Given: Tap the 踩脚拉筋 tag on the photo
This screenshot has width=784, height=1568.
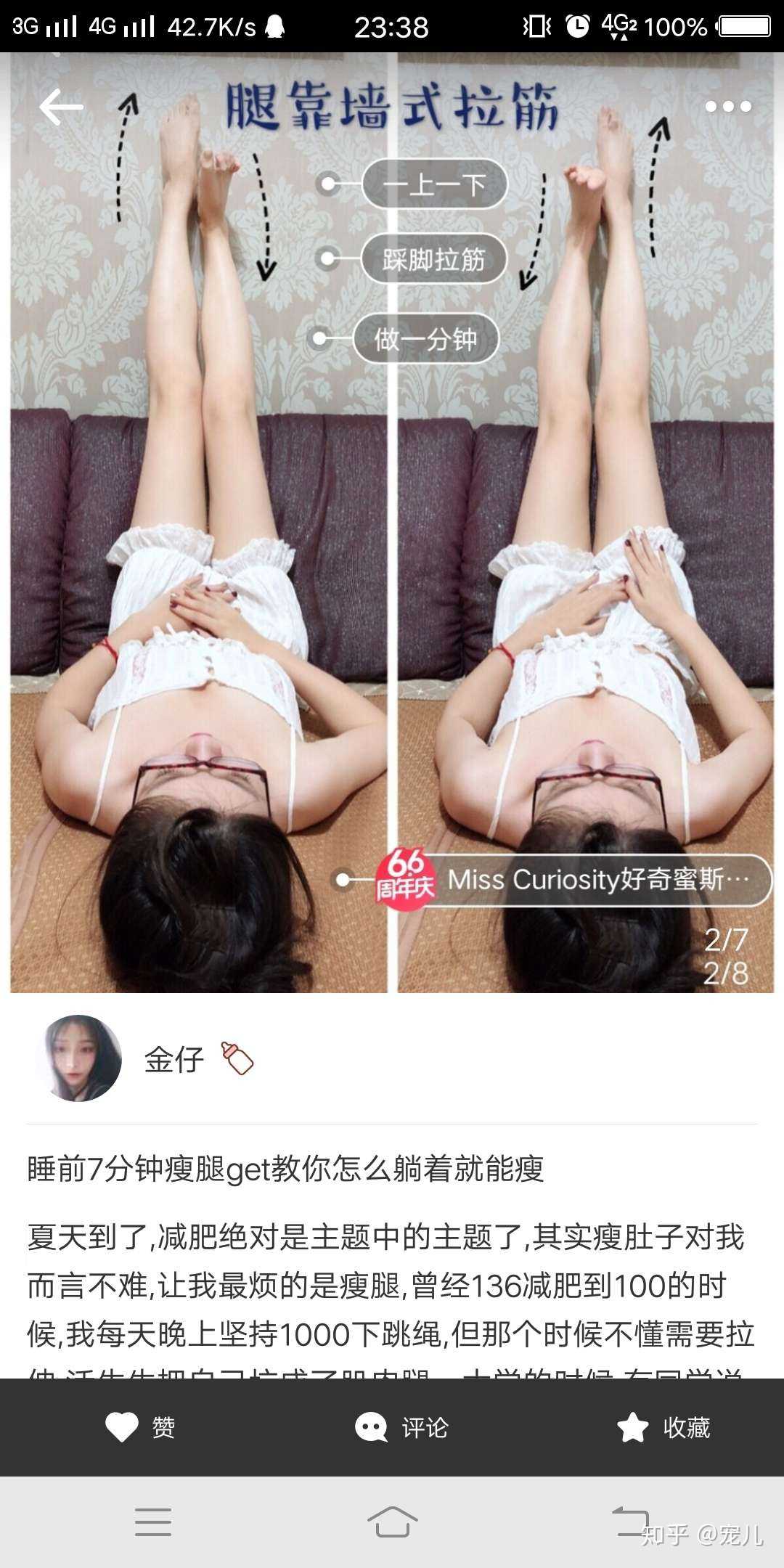Looking at the screenshot, I should tap(433, 259).
